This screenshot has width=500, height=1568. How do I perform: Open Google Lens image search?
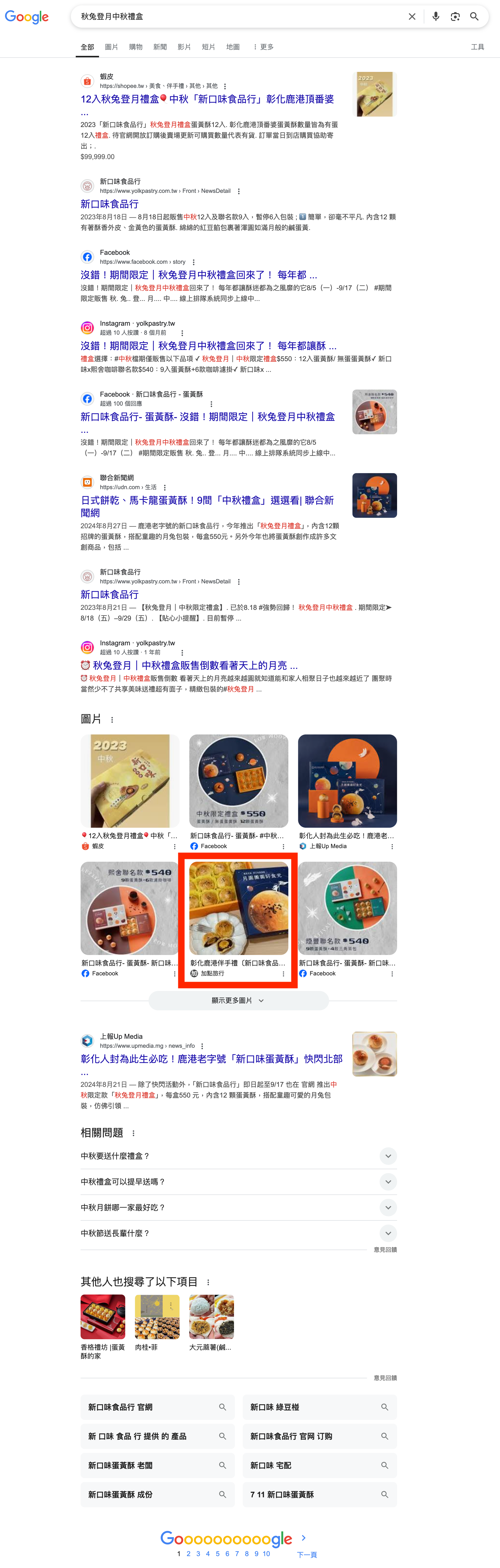tap(455, 17)
